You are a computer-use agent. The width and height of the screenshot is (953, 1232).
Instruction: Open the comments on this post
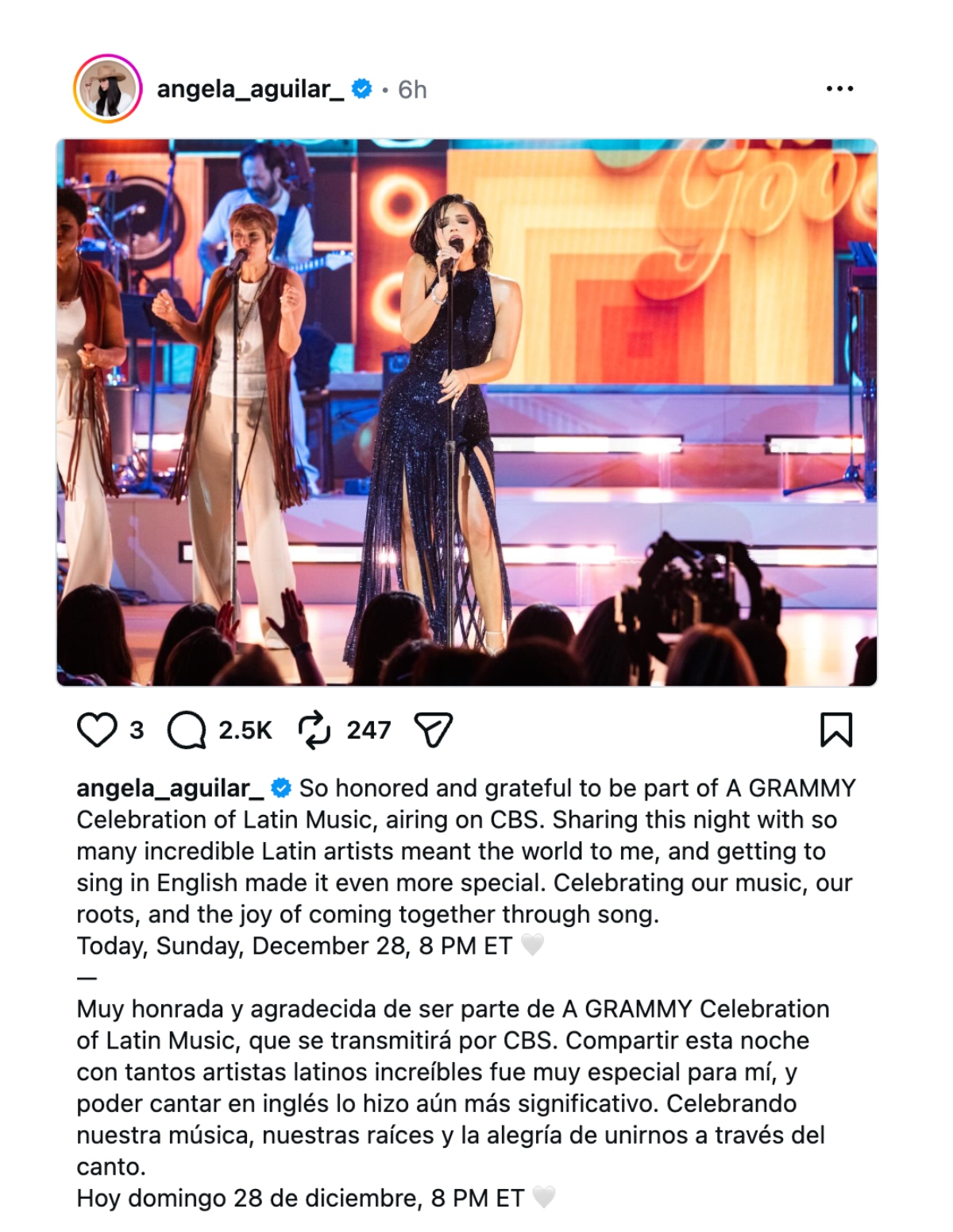[187, 730]
